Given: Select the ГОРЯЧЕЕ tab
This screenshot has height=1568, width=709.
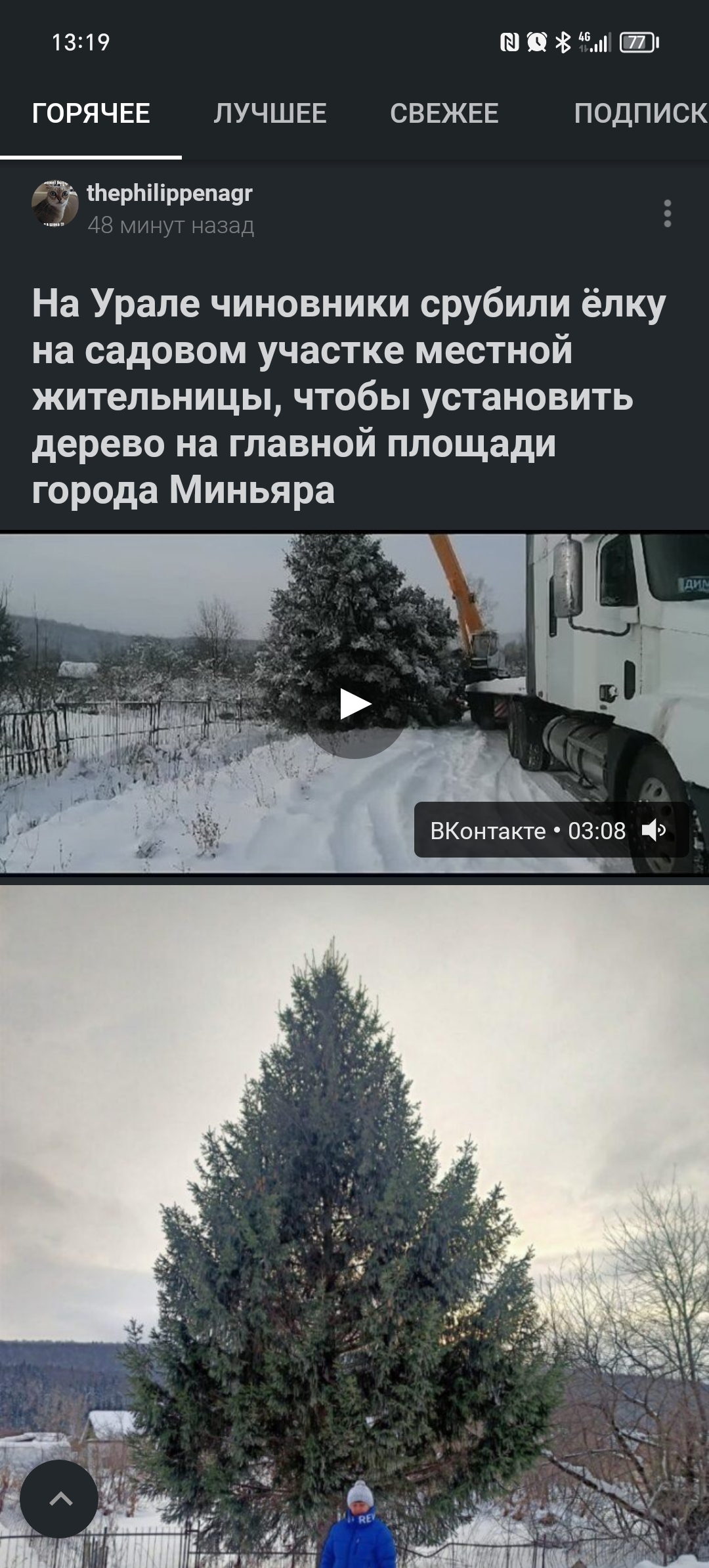Looking at the screenshot, I should point(91,114).
